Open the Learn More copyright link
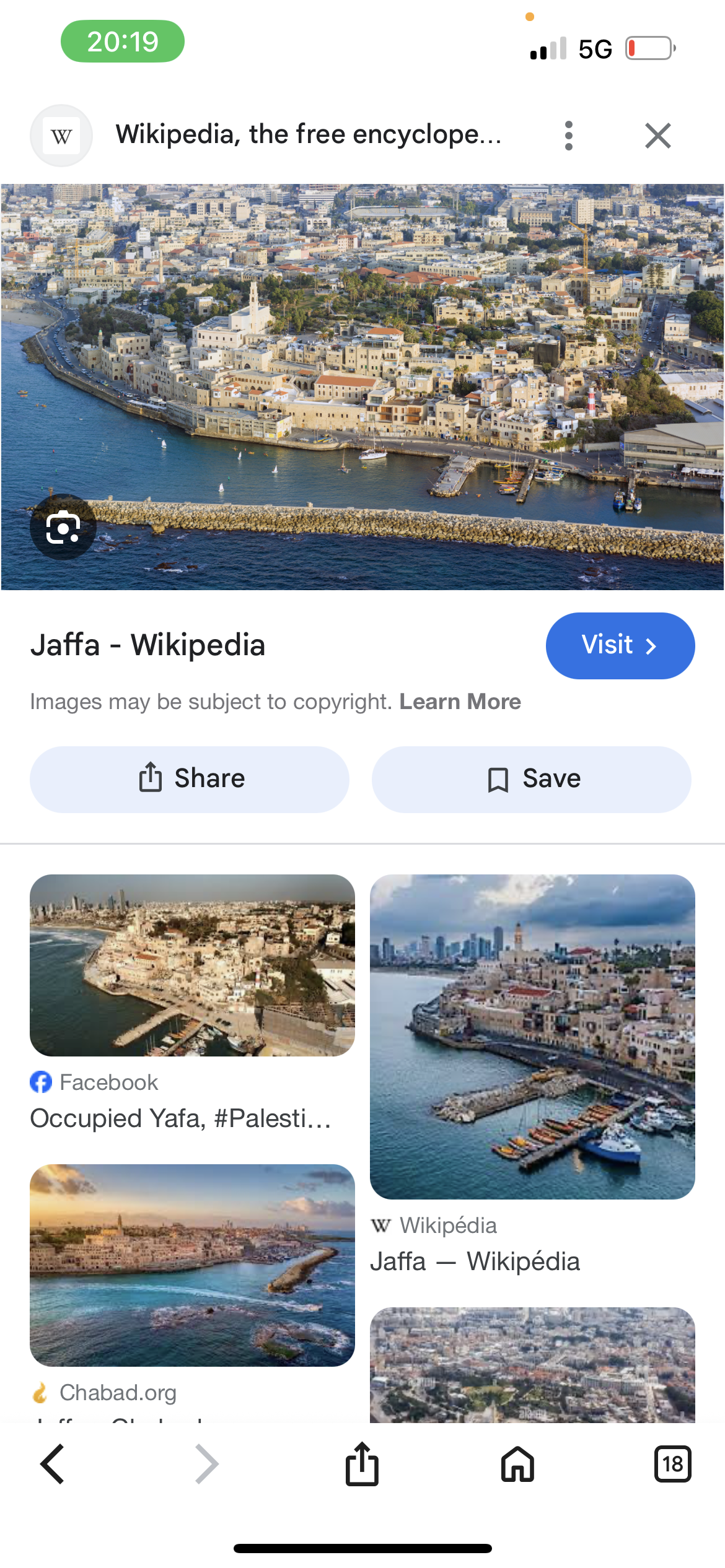The width and height of the screenshot is (725, 1568). point(460,702)
